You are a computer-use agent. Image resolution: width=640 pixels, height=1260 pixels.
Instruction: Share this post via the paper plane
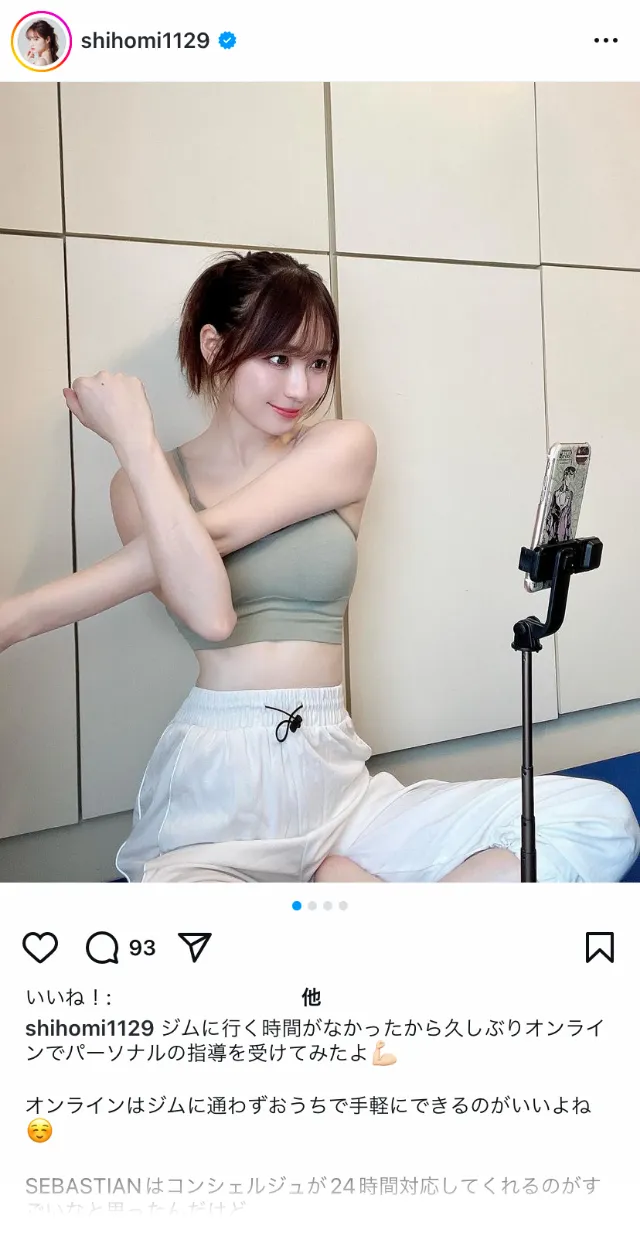(194, 946)
